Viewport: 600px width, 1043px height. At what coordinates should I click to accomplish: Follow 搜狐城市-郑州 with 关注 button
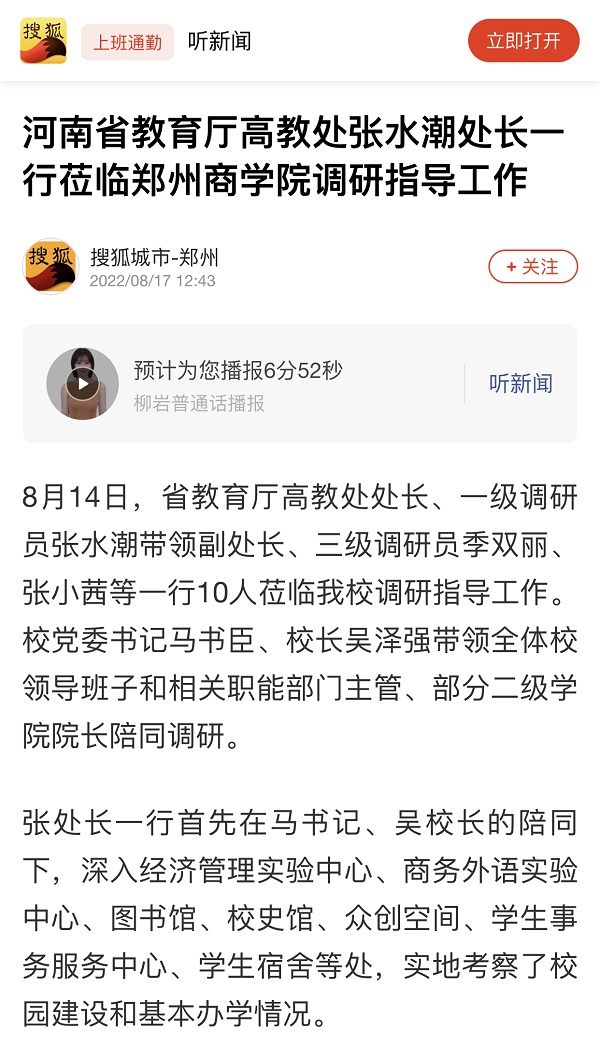point(533,267)
